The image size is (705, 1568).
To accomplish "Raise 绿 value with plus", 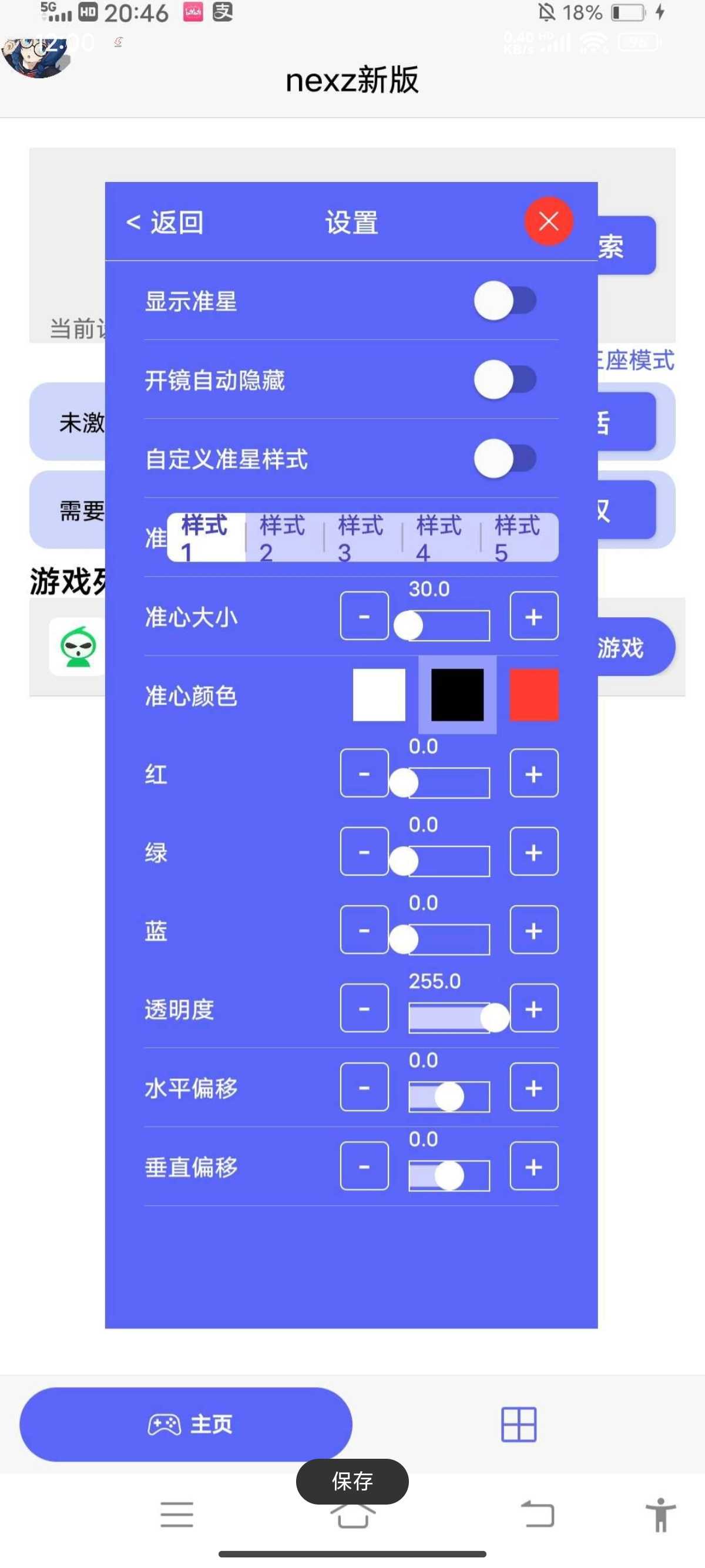I will (533, 852).
